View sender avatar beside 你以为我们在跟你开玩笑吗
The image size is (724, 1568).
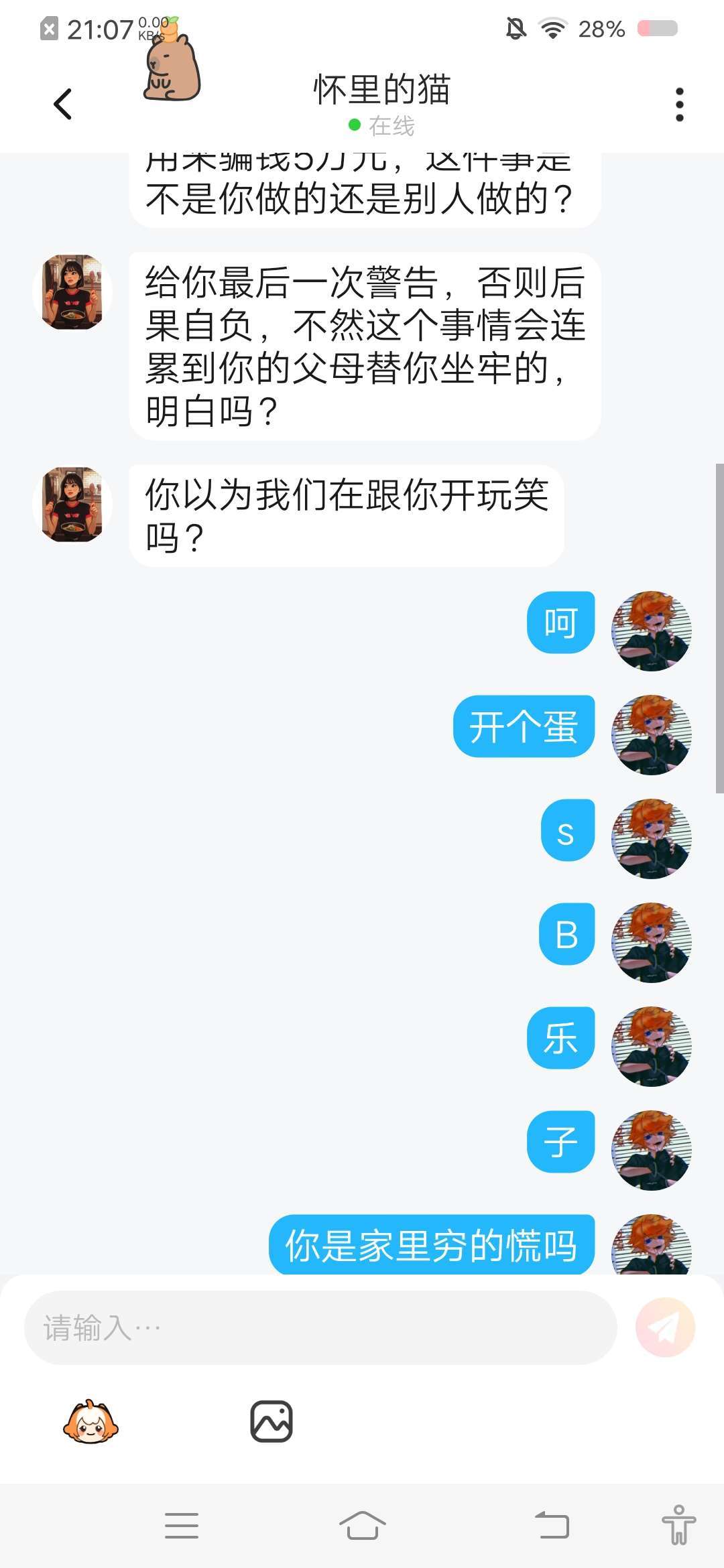click(72, 504)
